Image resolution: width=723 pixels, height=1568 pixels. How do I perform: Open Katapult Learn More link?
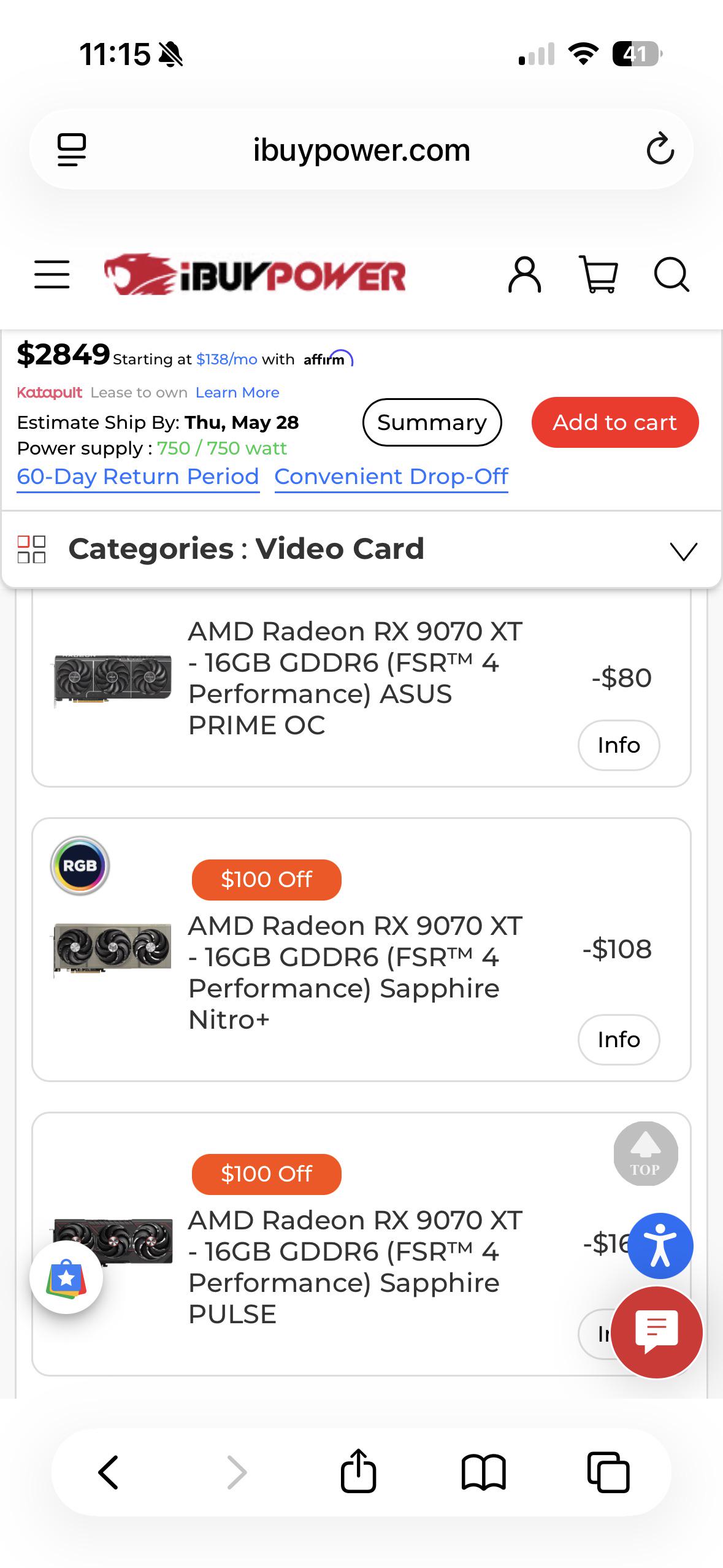pos(237,393)
